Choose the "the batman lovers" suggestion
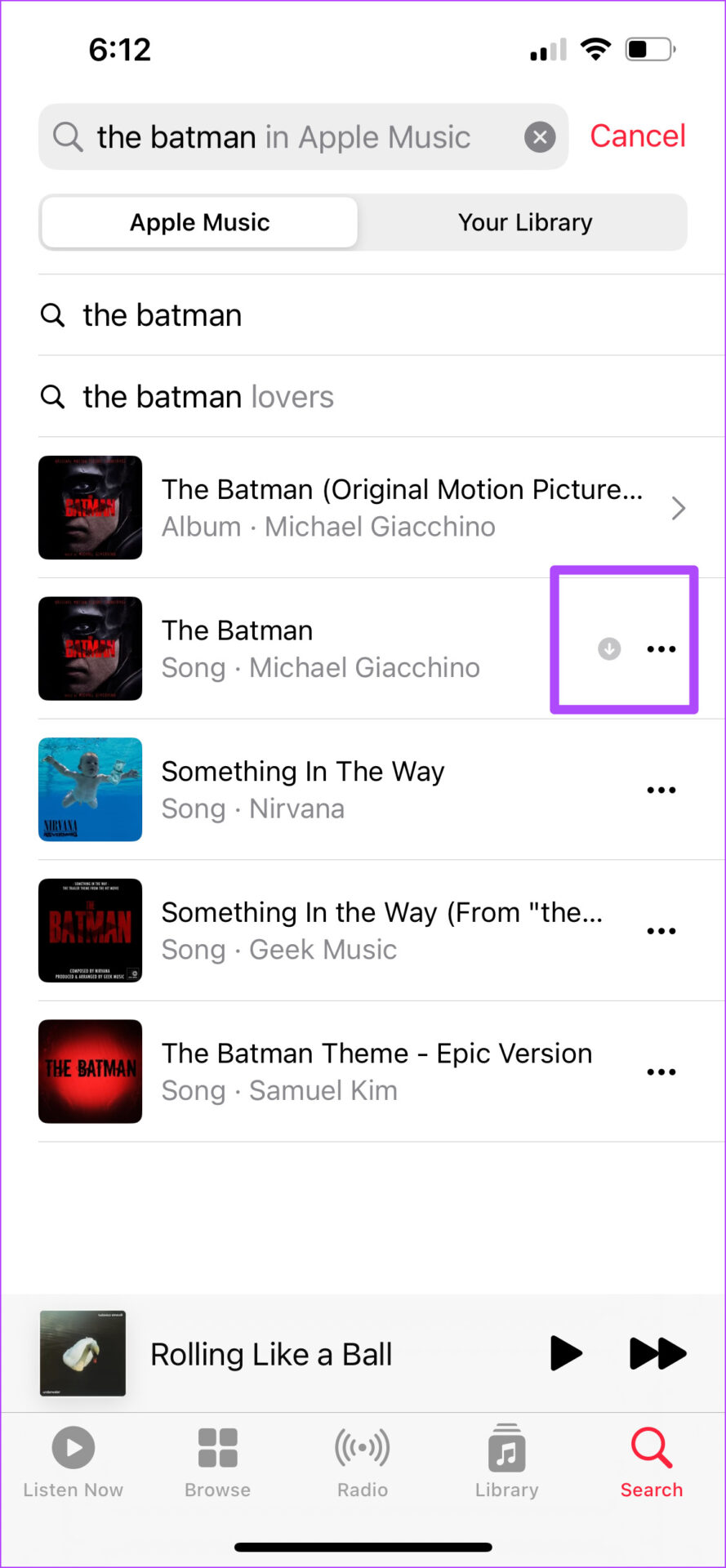This screenshot has height=1568, width=726. tap(381, 397)
